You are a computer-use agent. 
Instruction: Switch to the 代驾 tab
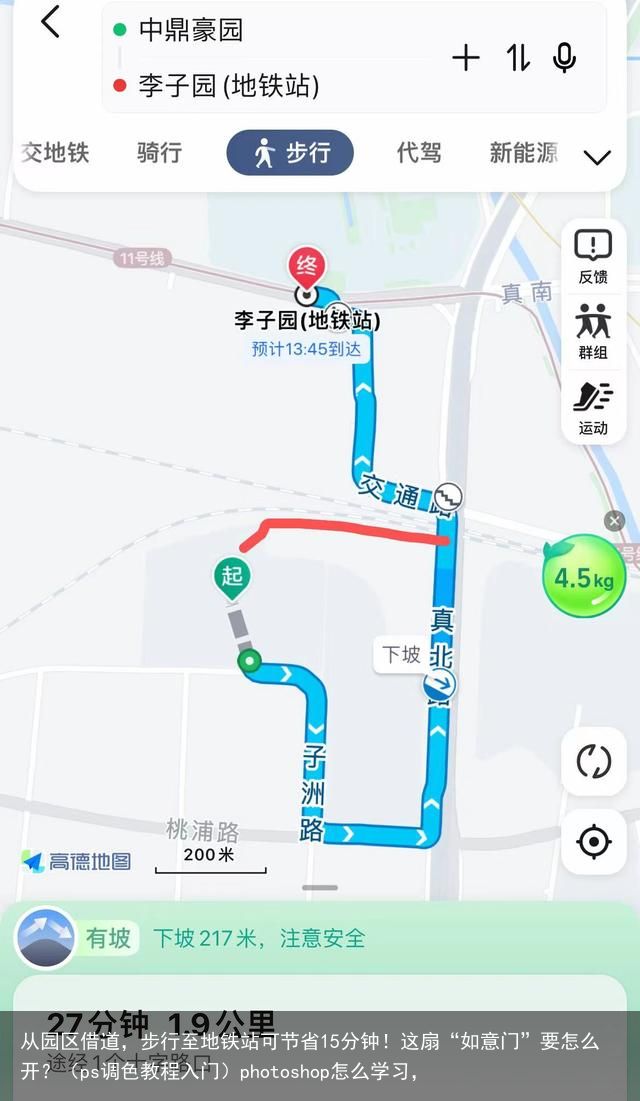click(x=419, y=153)
